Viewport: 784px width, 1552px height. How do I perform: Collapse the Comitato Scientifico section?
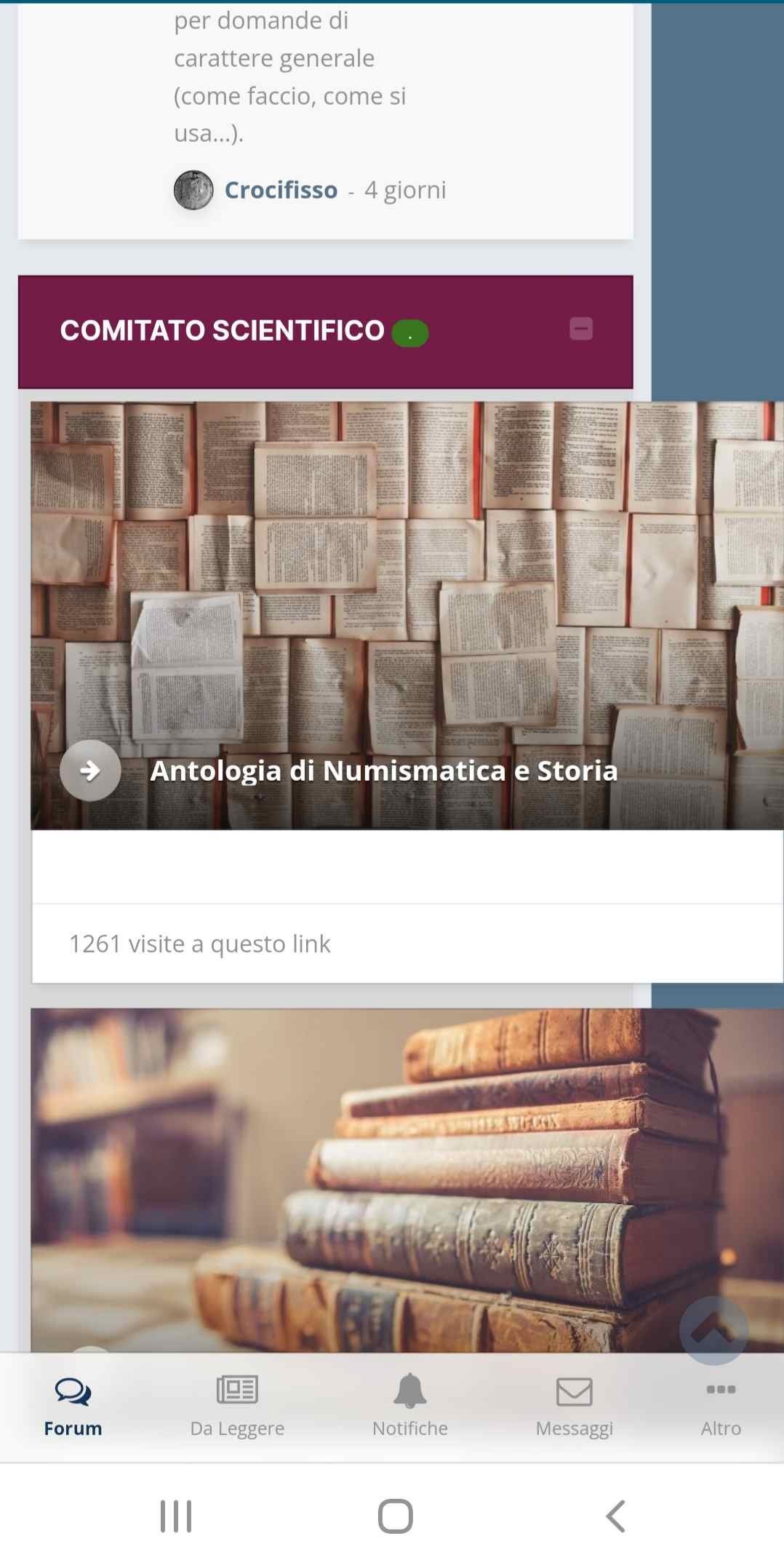(x=580, y=329)
